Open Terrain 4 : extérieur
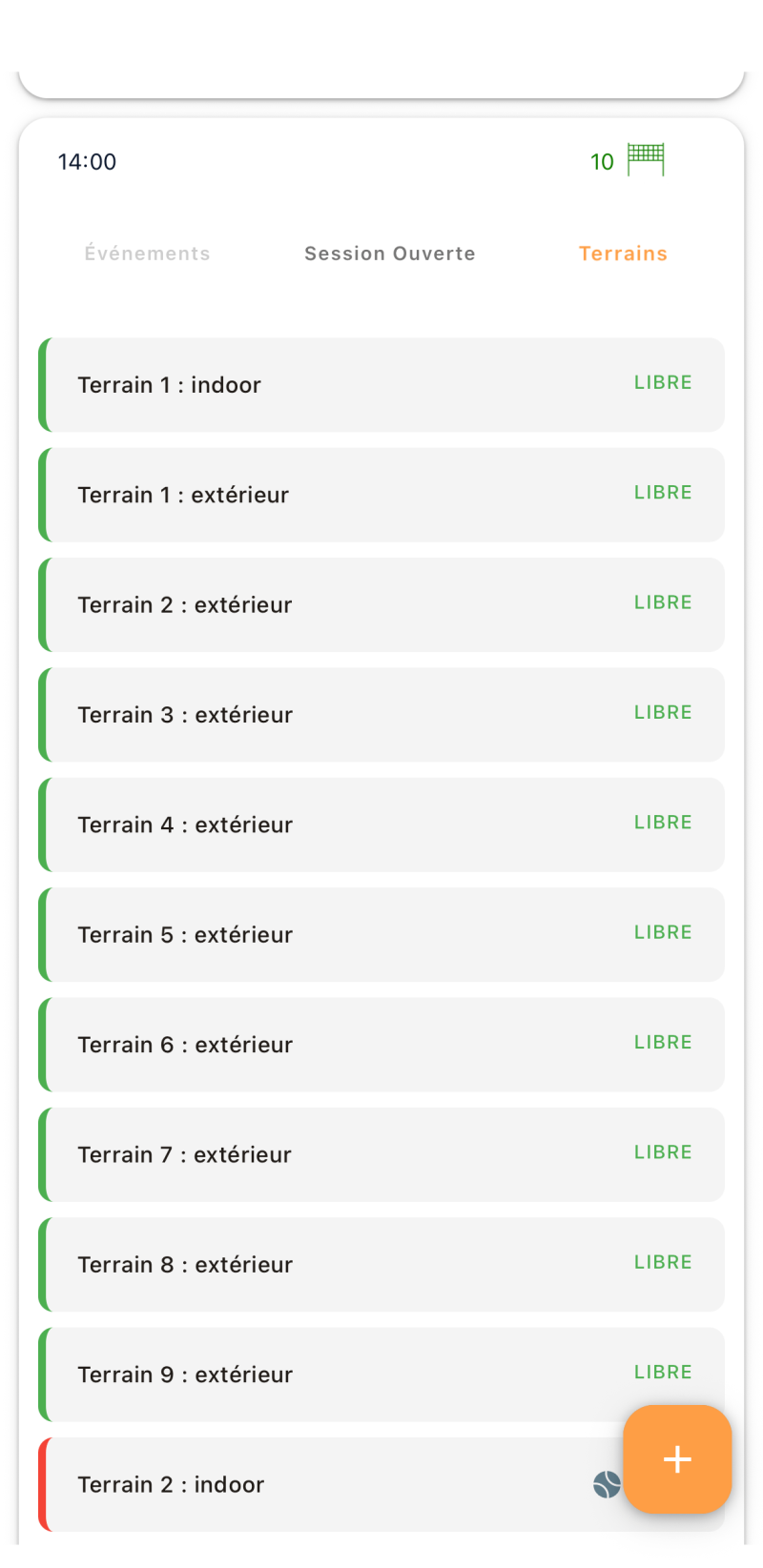This screenshot has width=763, height=1568. tap(381, 825)
